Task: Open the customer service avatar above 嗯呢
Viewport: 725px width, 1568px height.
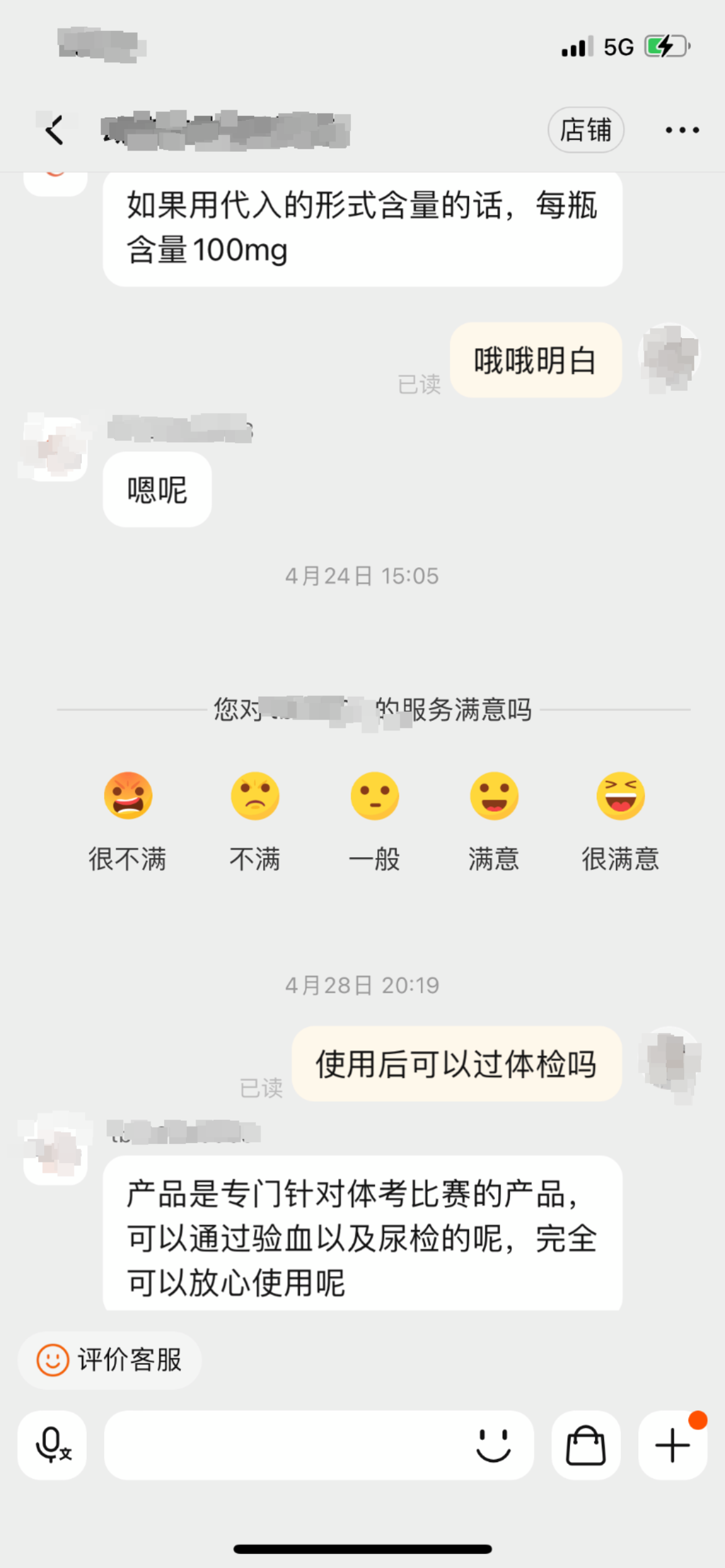Action: (55, 447)
